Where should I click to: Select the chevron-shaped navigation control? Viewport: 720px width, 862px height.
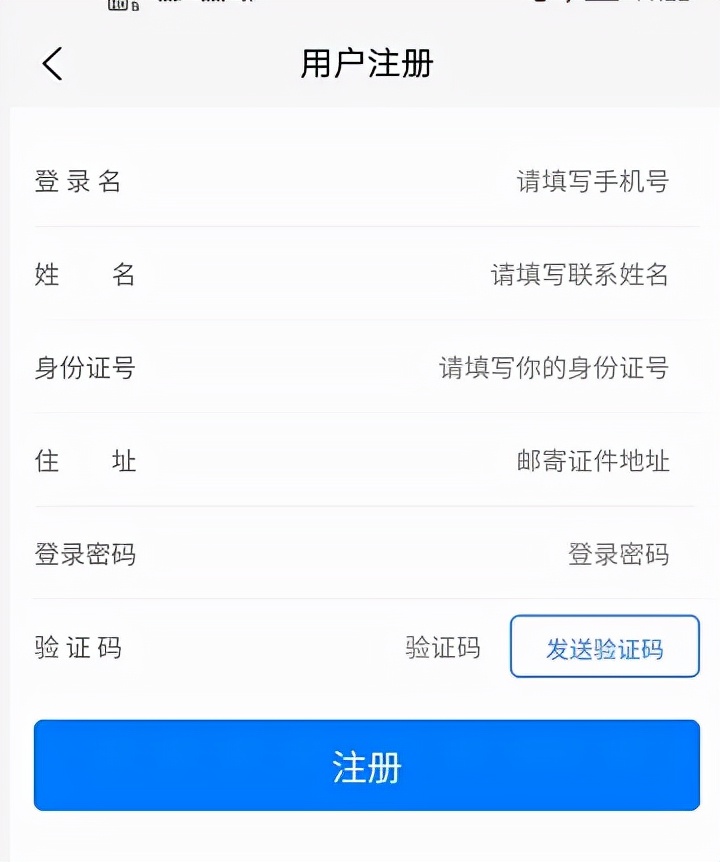[50, 63]
